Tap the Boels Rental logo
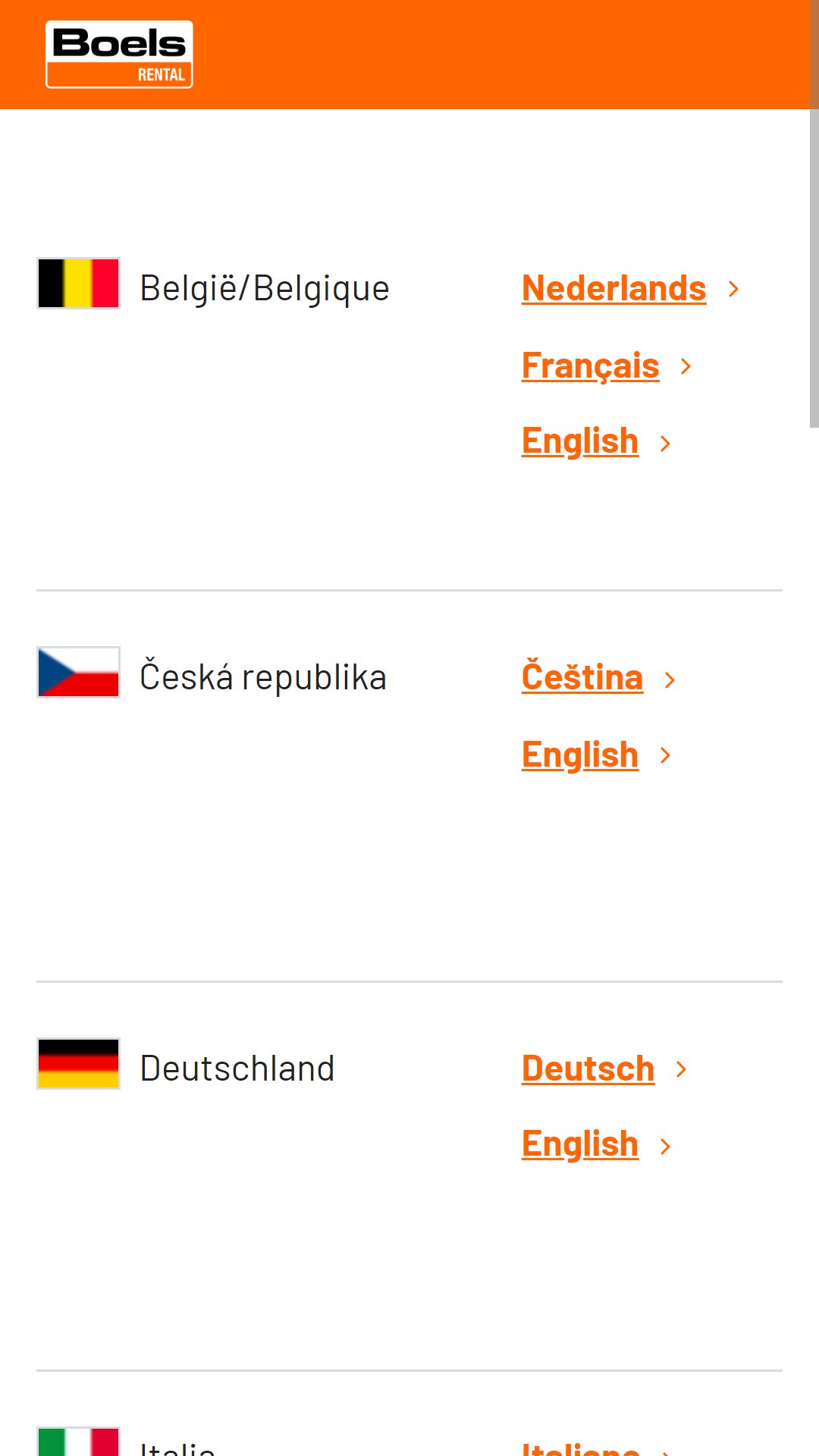Screen dimensions: 819x1456 tap(119, 55)
